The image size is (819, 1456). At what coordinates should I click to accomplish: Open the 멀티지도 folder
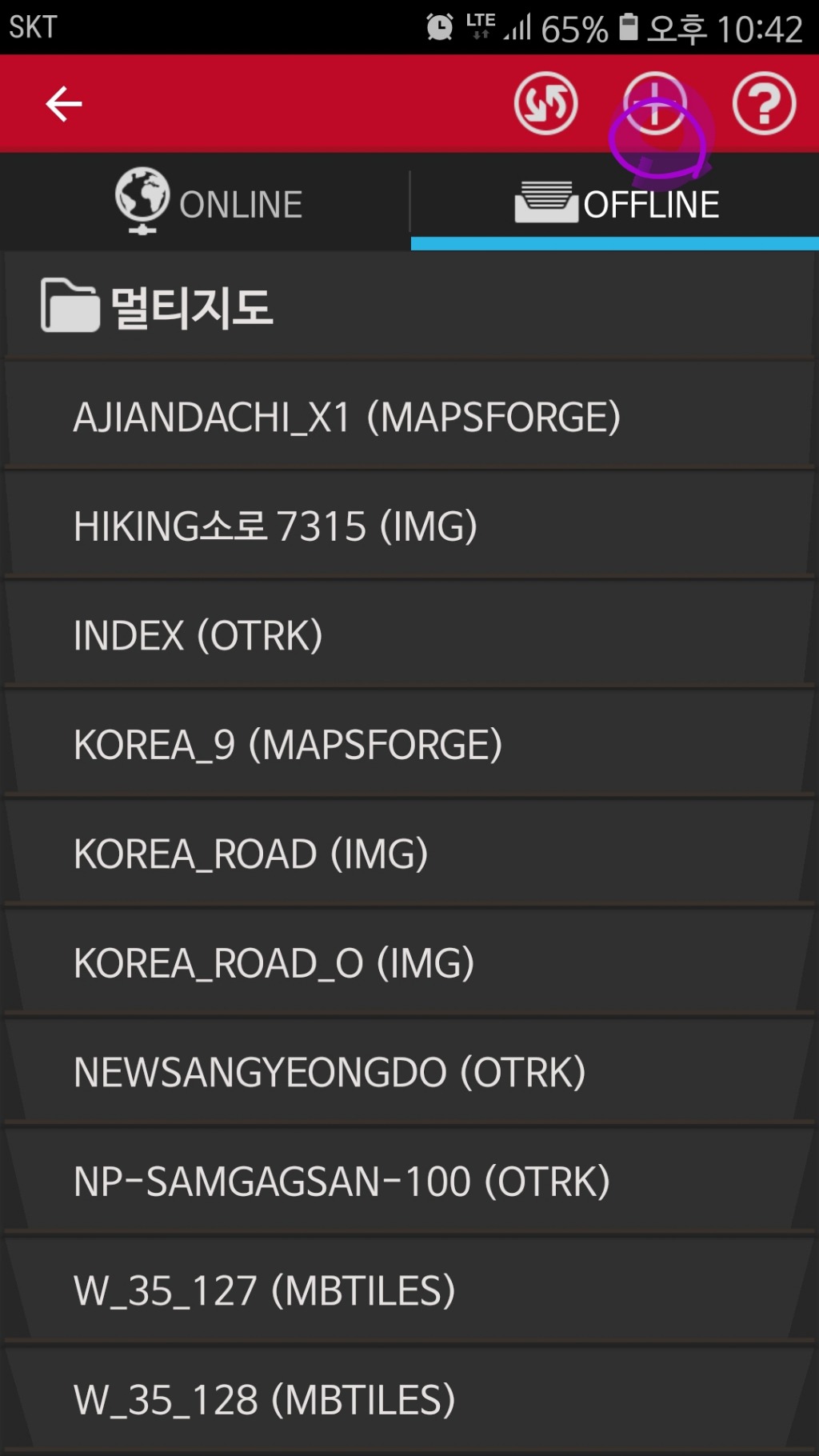coord(408,306)
